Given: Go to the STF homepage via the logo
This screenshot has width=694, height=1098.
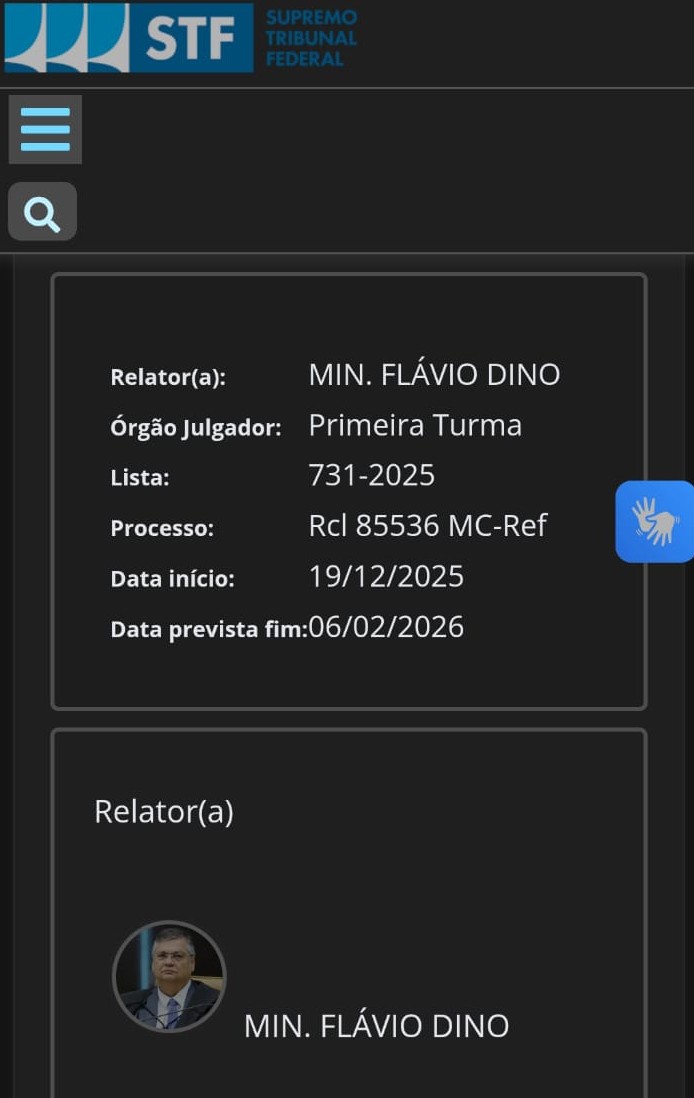Looking at the screenshot, I should (x=180, y=37).
